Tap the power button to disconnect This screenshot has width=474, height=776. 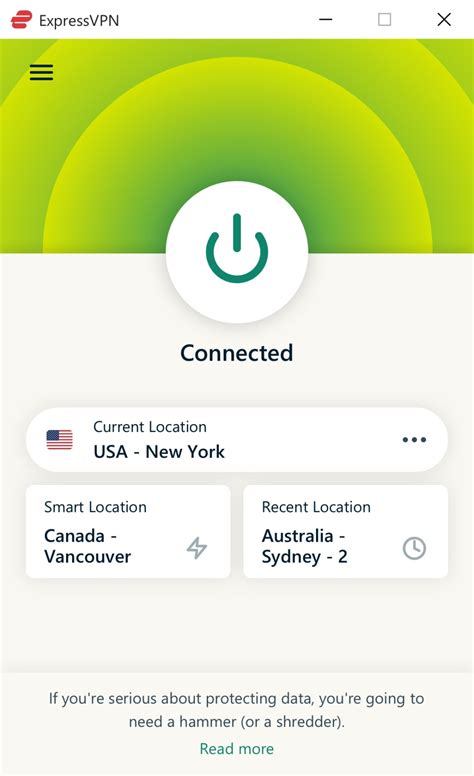[x=237, y=252]
